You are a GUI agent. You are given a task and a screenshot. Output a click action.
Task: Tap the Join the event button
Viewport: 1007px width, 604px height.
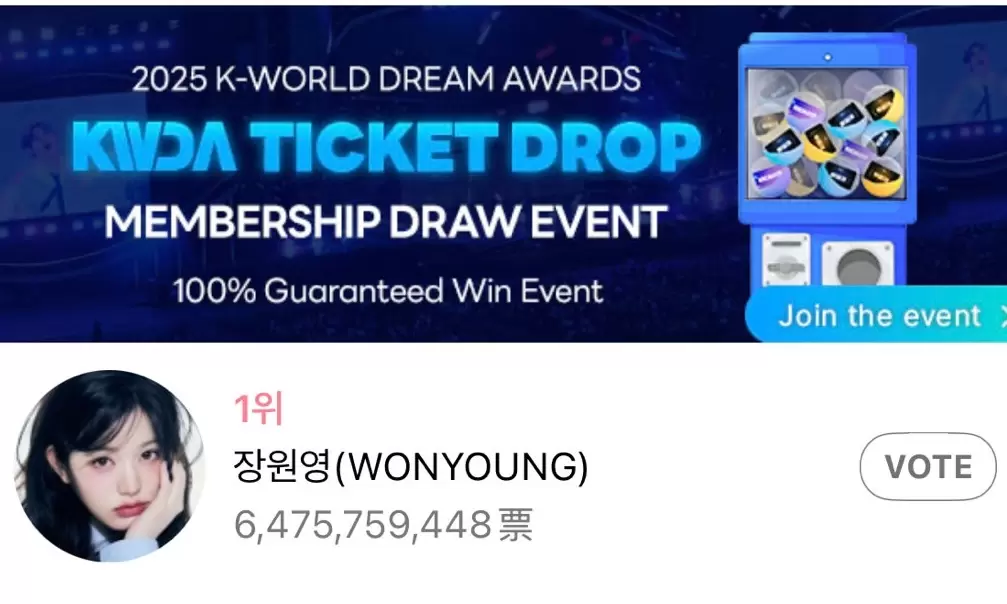tap(880, 317)
